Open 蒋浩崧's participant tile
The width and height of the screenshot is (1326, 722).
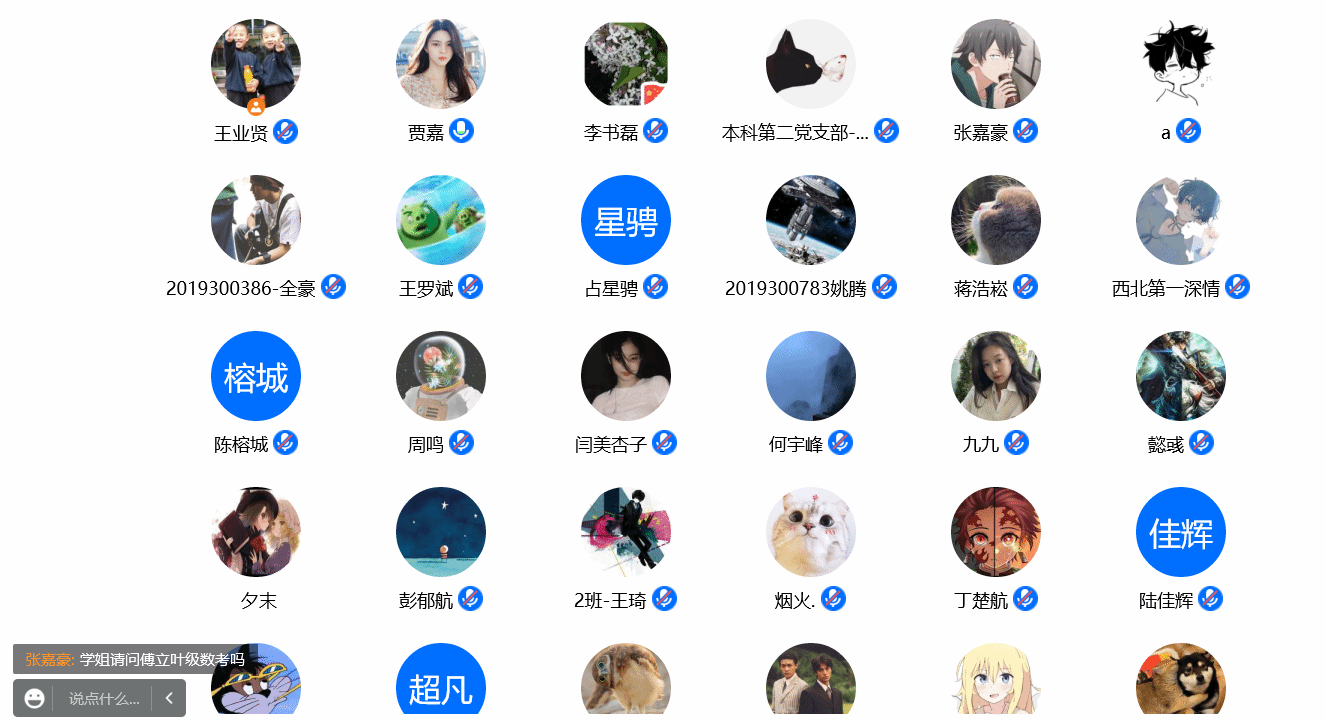pos(996,220)
